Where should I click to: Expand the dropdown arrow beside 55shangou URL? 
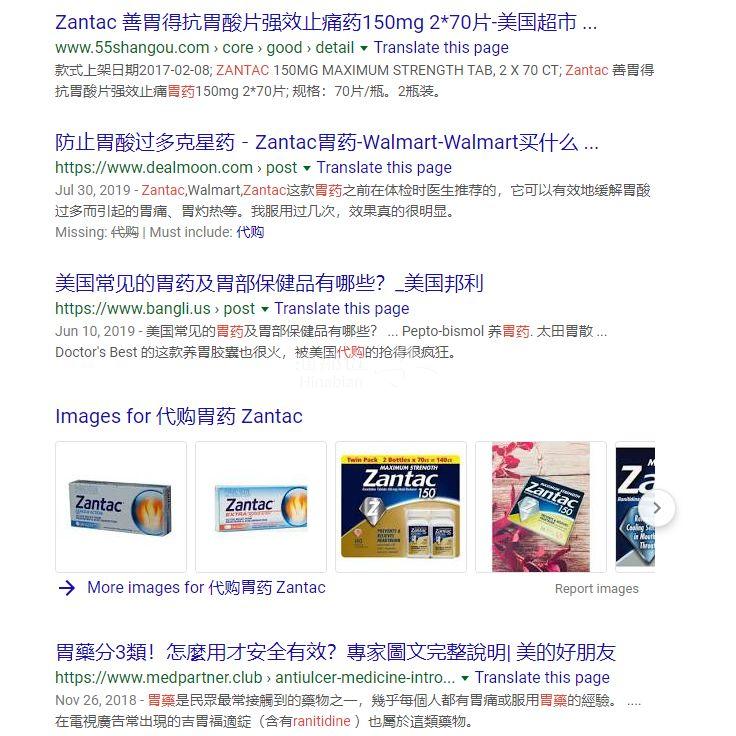pyautogui.click(x=364, y=48)
